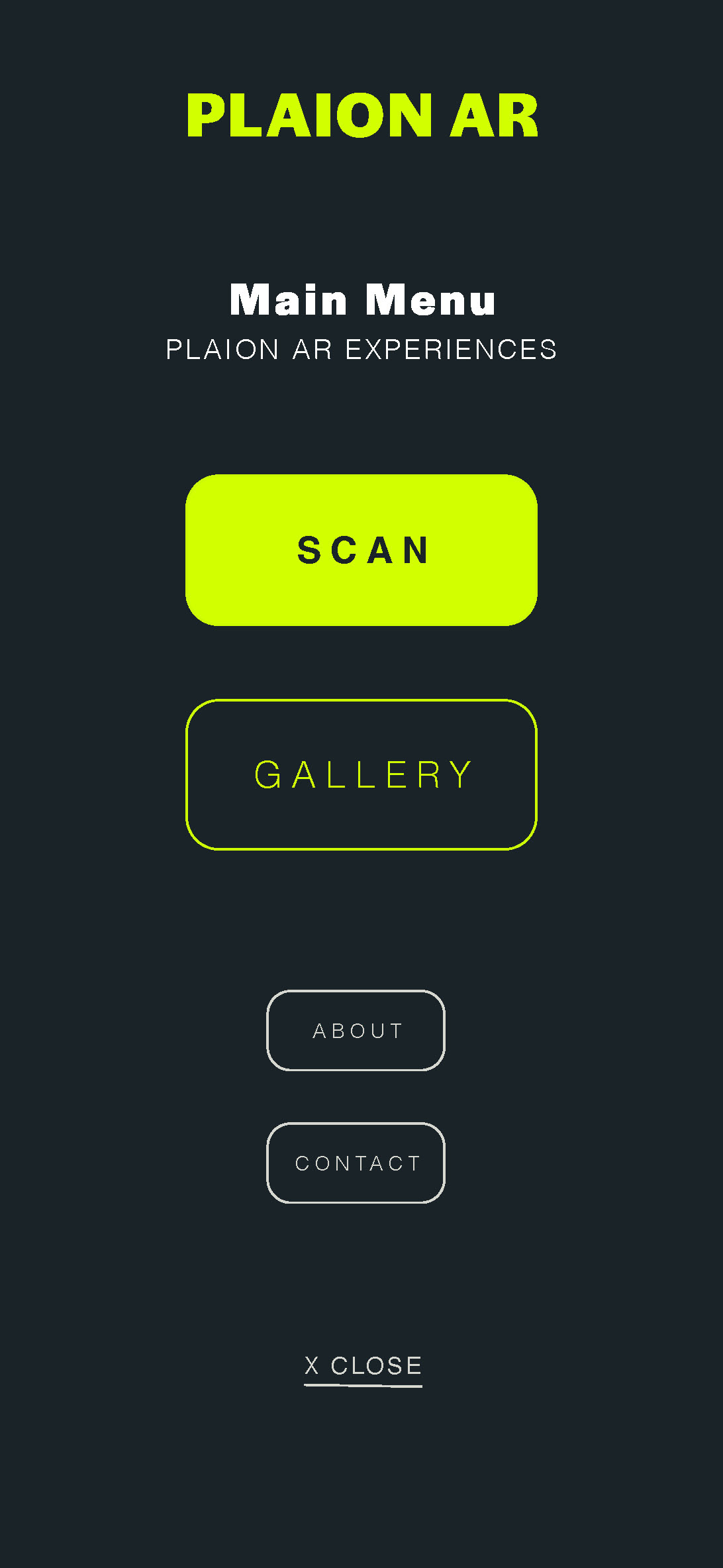The image size is (723, 1568).
Task: Dismiss the menu via X Close
Action: pos(363,1367)
